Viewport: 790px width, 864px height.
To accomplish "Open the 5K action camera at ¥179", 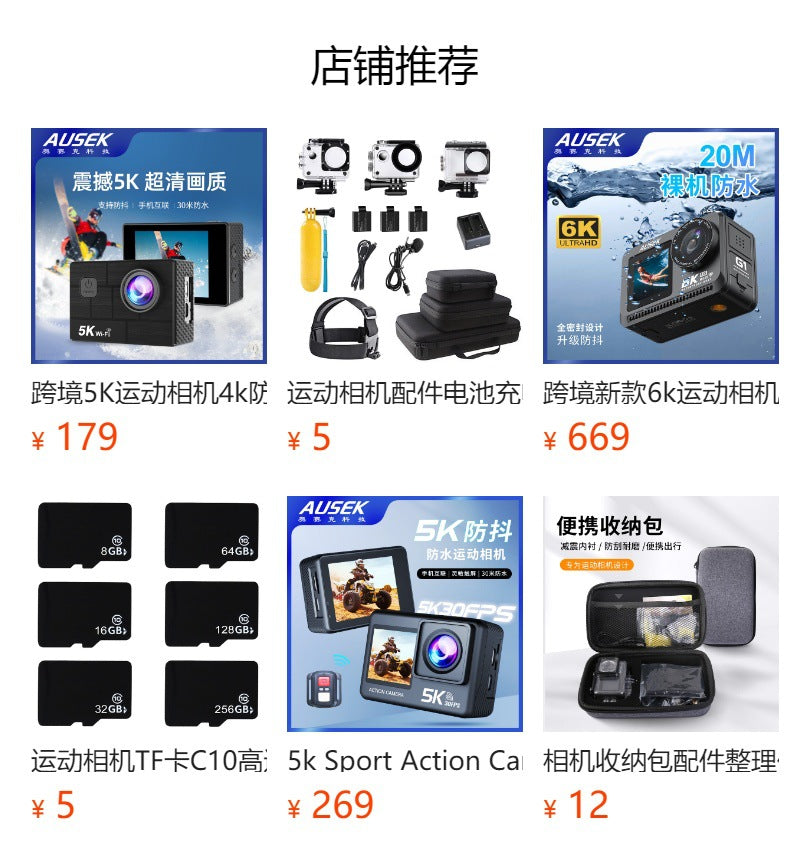I will (148, 246).
